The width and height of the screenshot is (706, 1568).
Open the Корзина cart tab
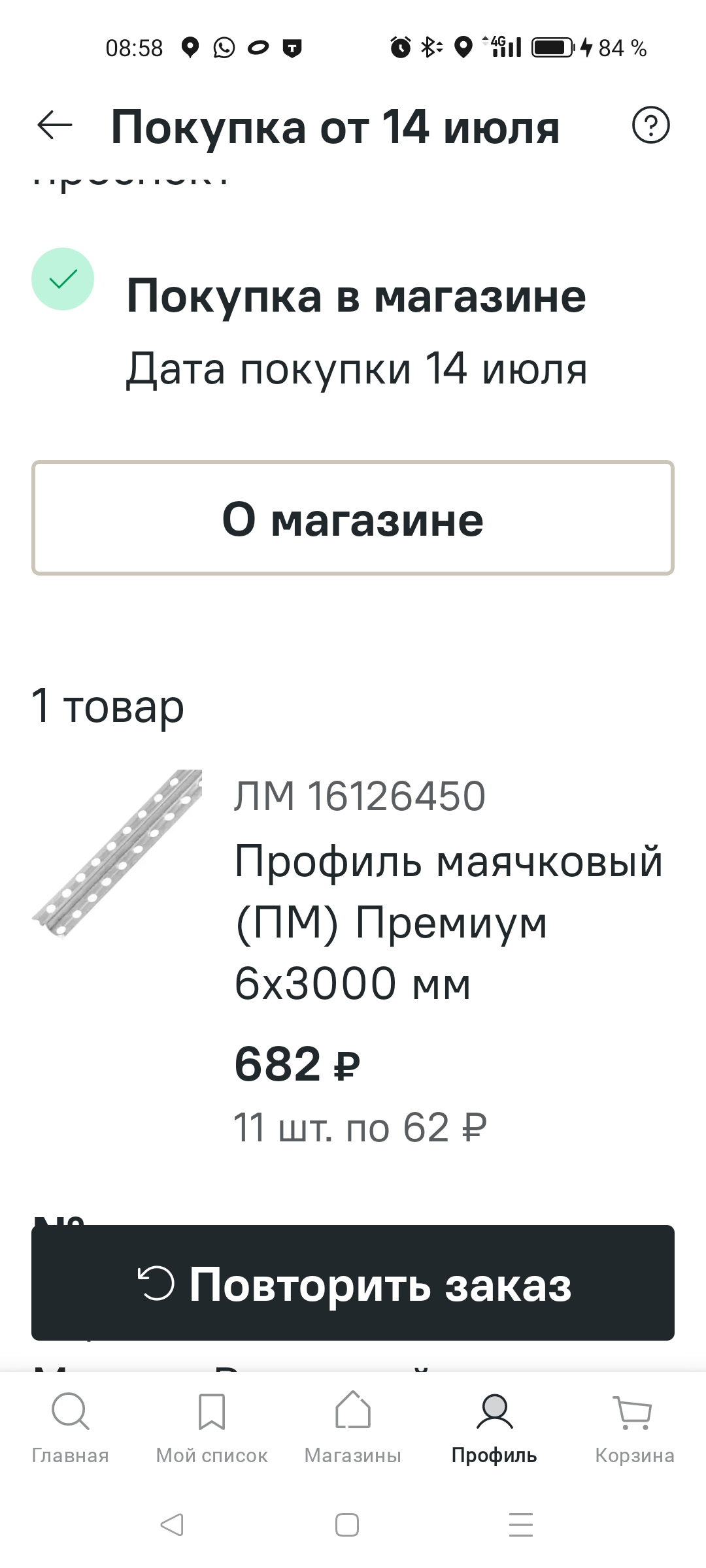click(635, 1428)
